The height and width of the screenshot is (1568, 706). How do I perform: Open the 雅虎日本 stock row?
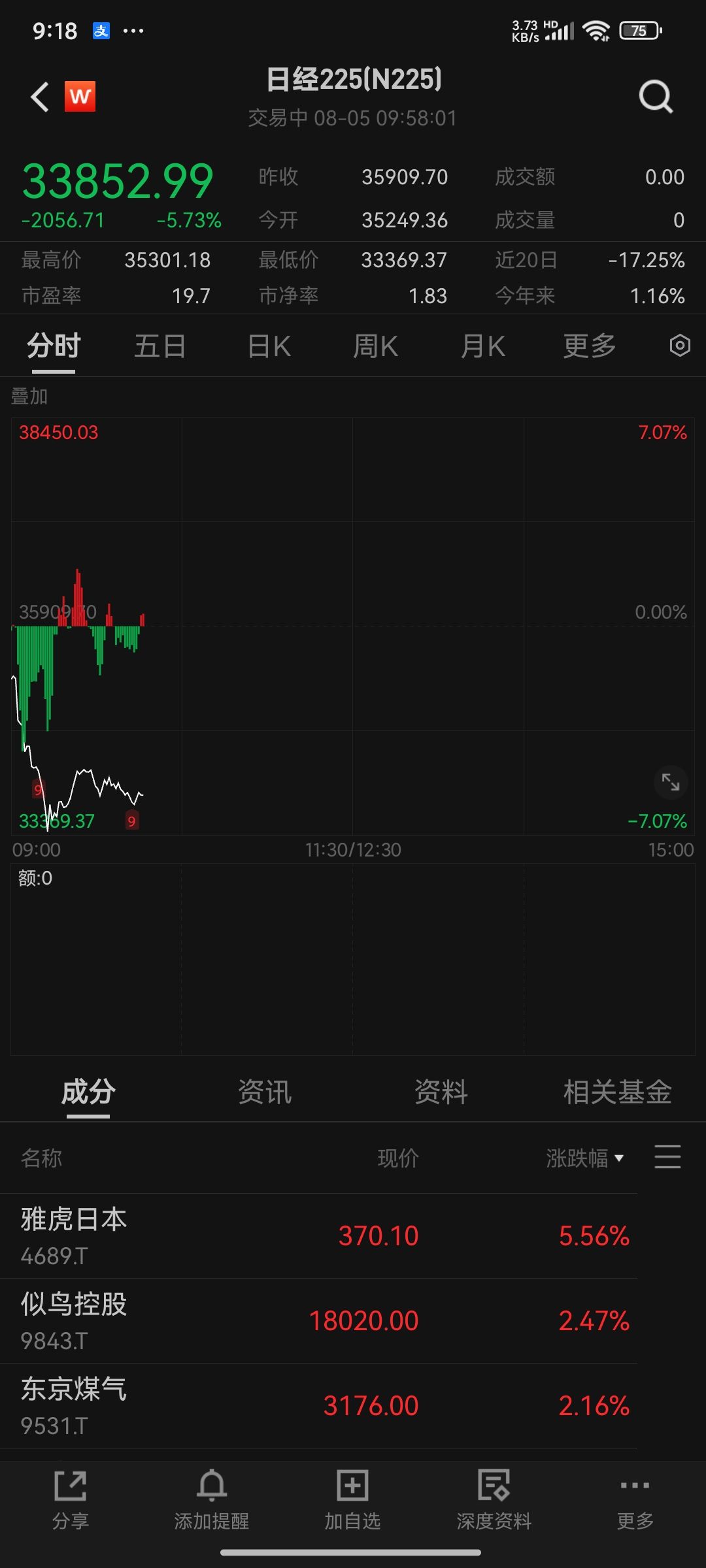pos(318,1236)
